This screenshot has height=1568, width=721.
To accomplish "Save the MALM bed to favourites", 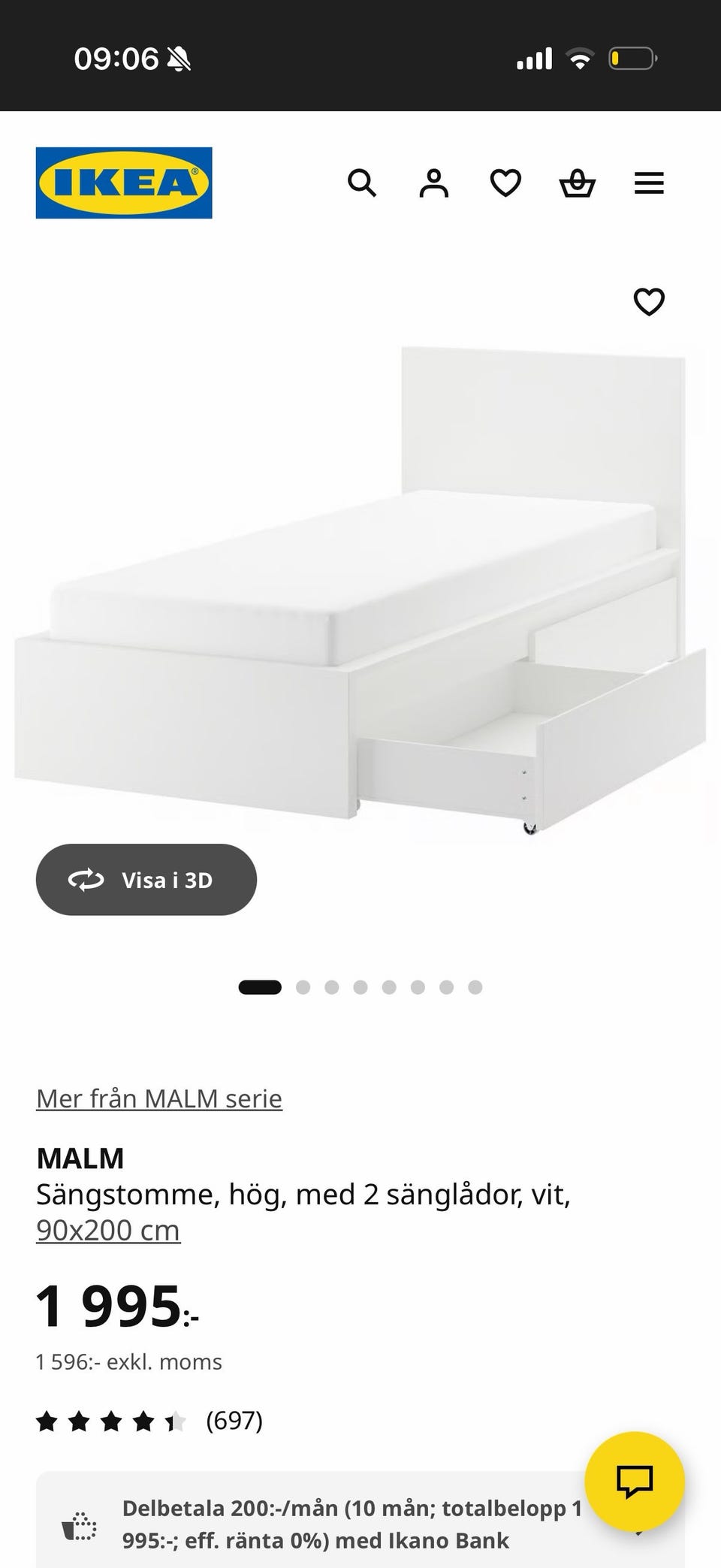I will coord(649,302).
